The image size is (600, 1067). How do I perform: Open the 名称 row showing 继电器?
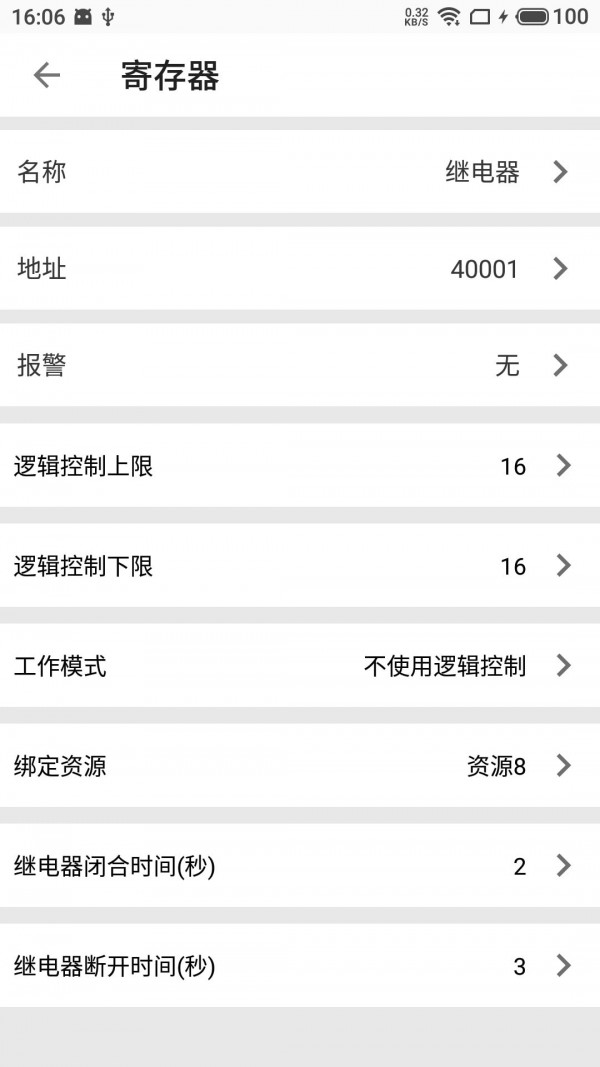tap(300, 171)
